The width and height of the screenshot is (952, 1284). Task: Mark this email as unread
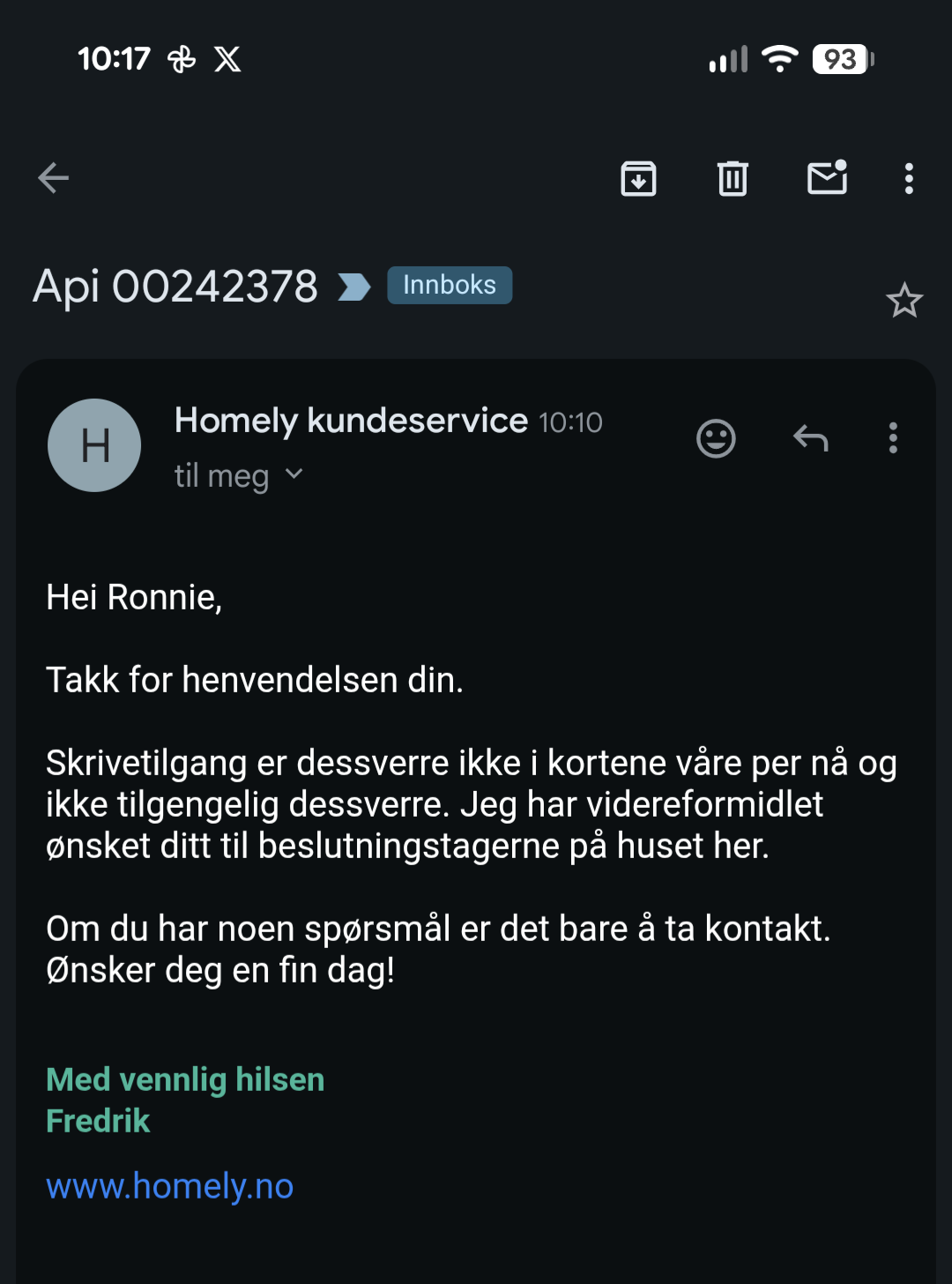point(827,178)
